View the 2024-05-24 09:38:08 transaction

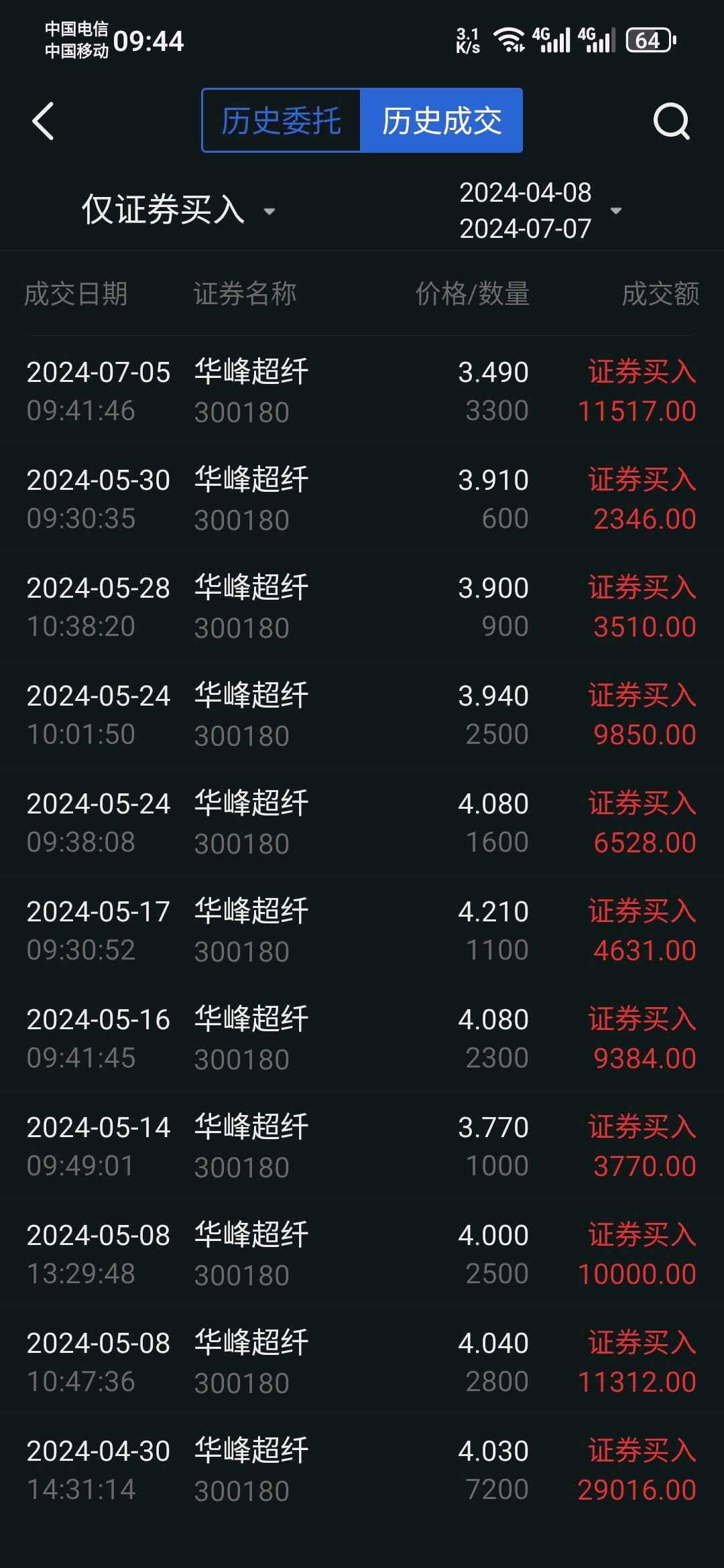tap(362, 822)
